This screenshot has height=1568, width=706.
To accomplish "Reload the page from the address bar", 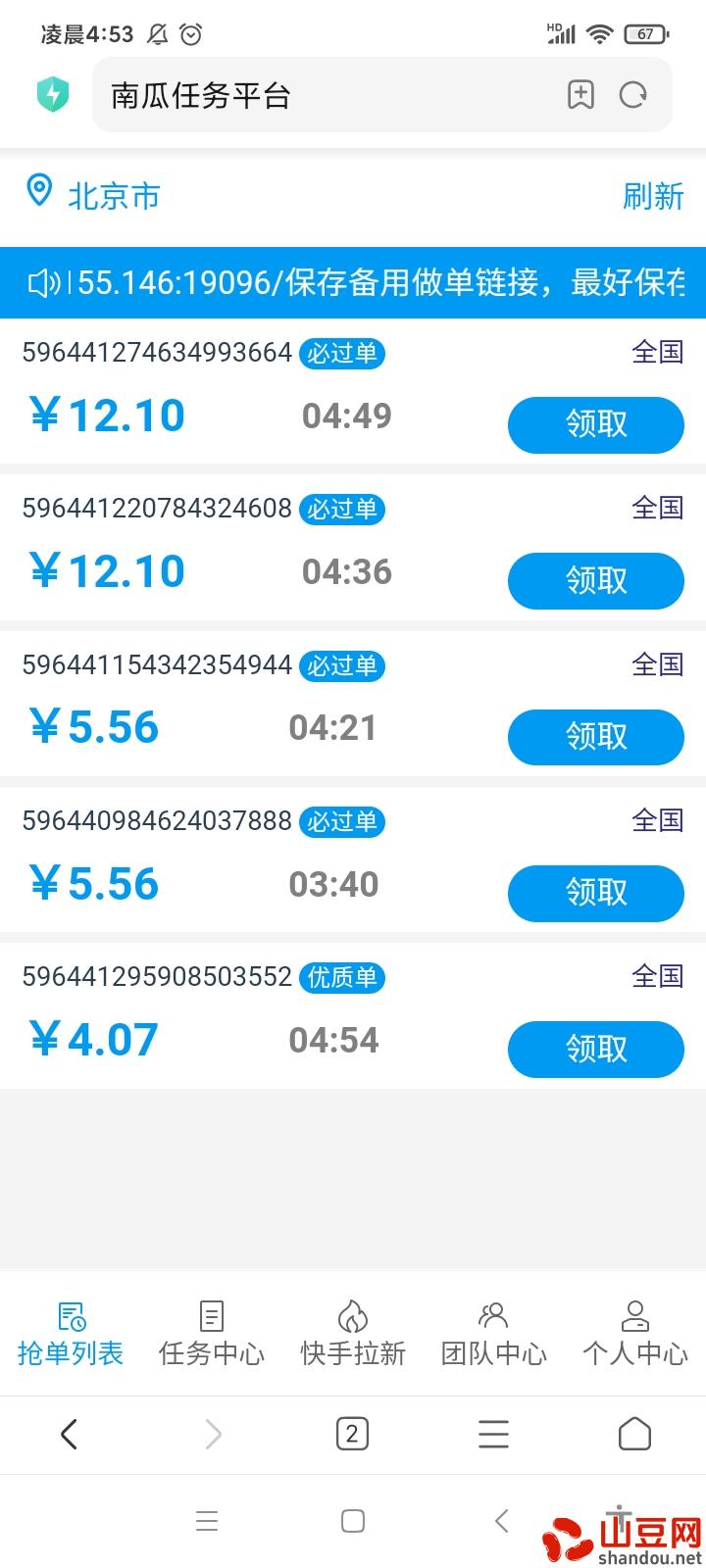I will [633, 95].
